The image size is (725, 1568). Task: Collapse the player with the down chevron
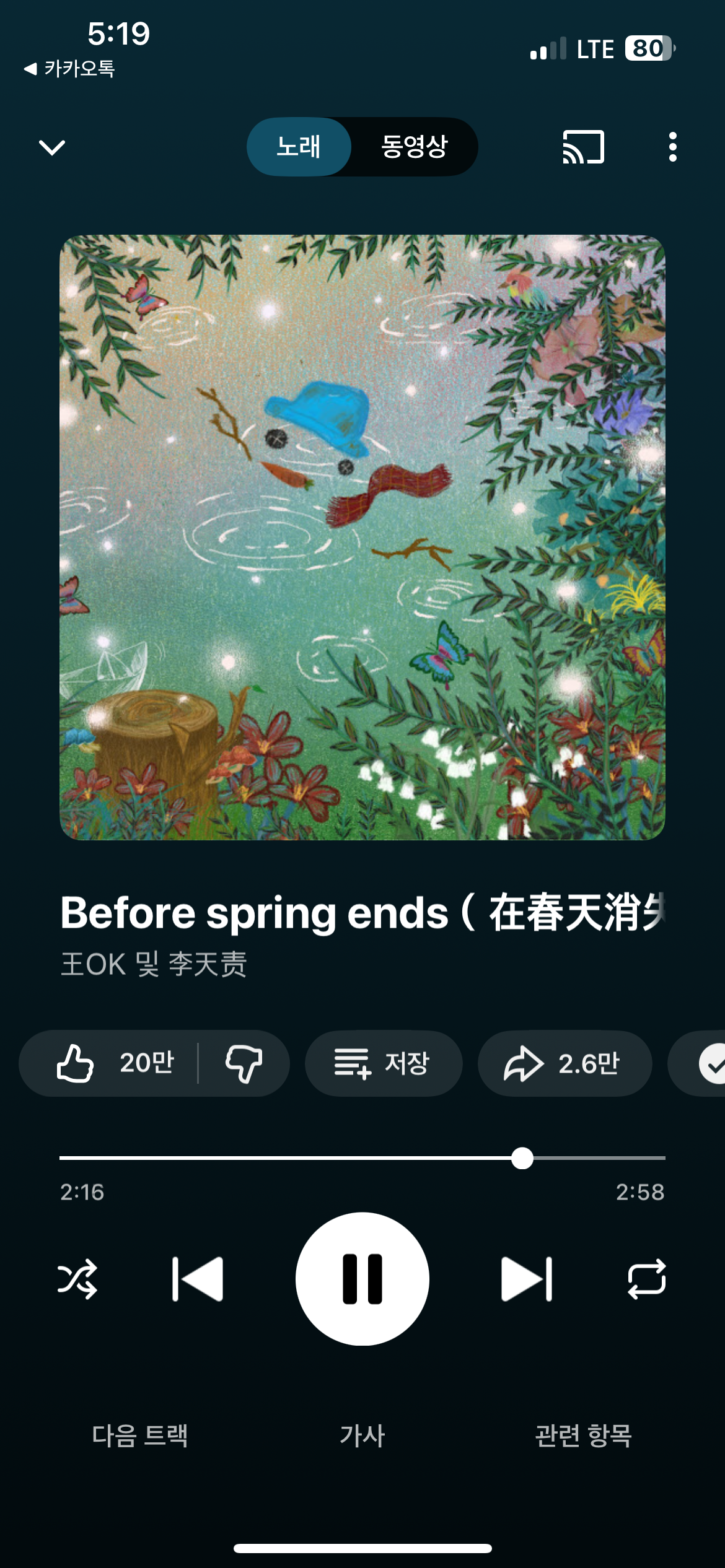coord(52,147)
